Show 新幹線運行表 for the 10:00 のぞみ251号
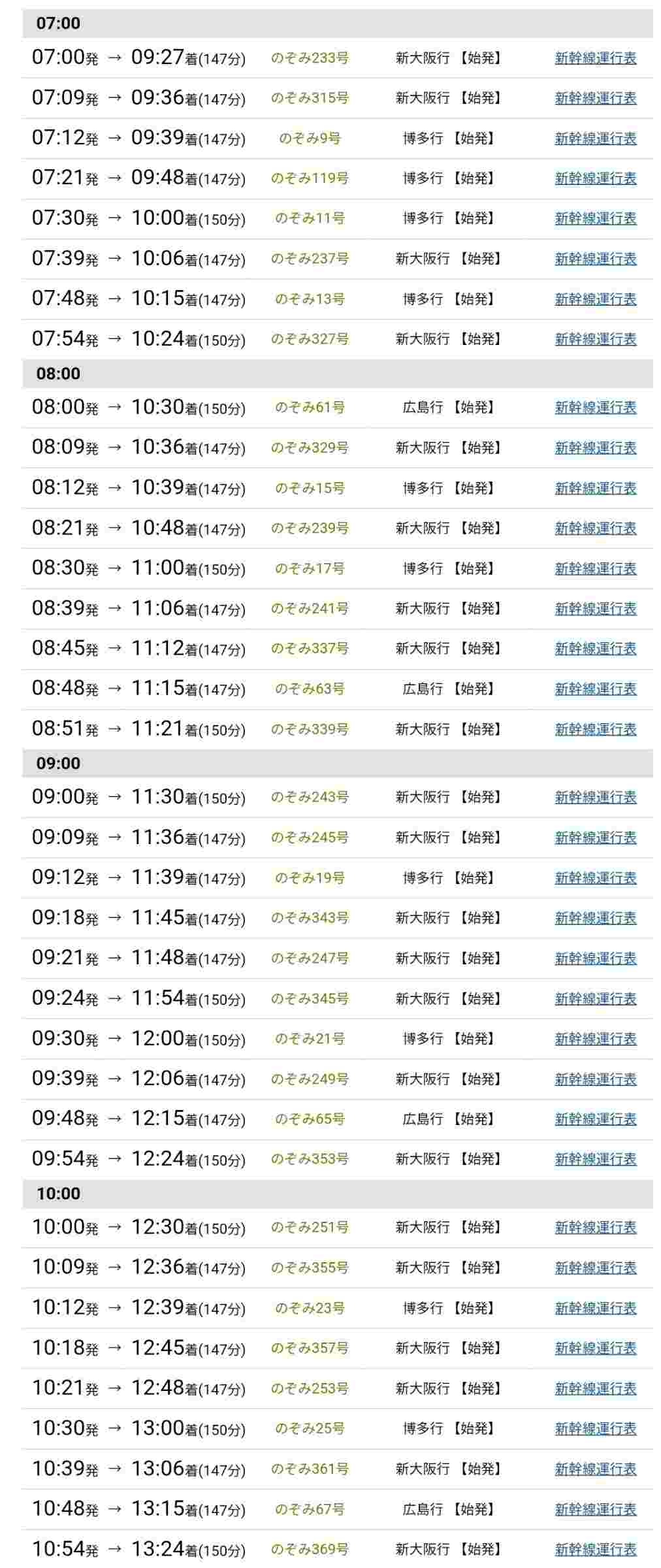The height and width of the screenshot is (1568, 661). tap(595, 1228)
